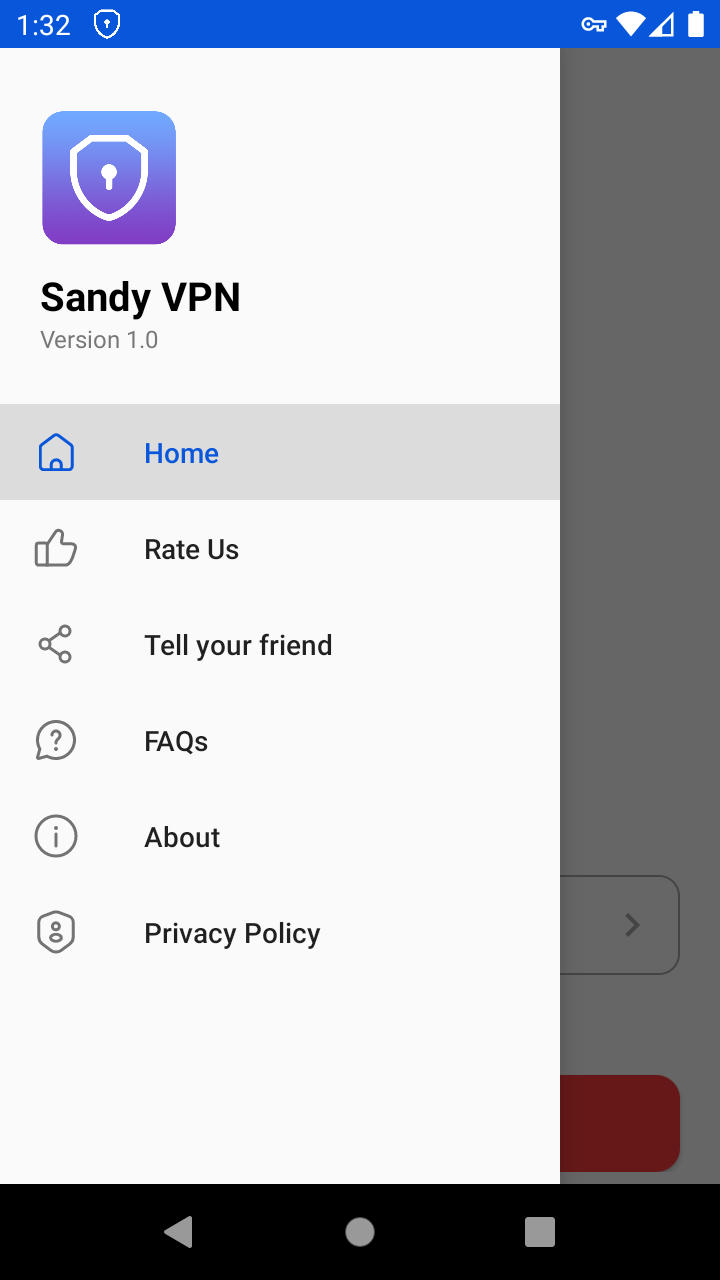
Task: Click the question mark FAQs icon
Action: pyautogui.click(x=56, y=740)
